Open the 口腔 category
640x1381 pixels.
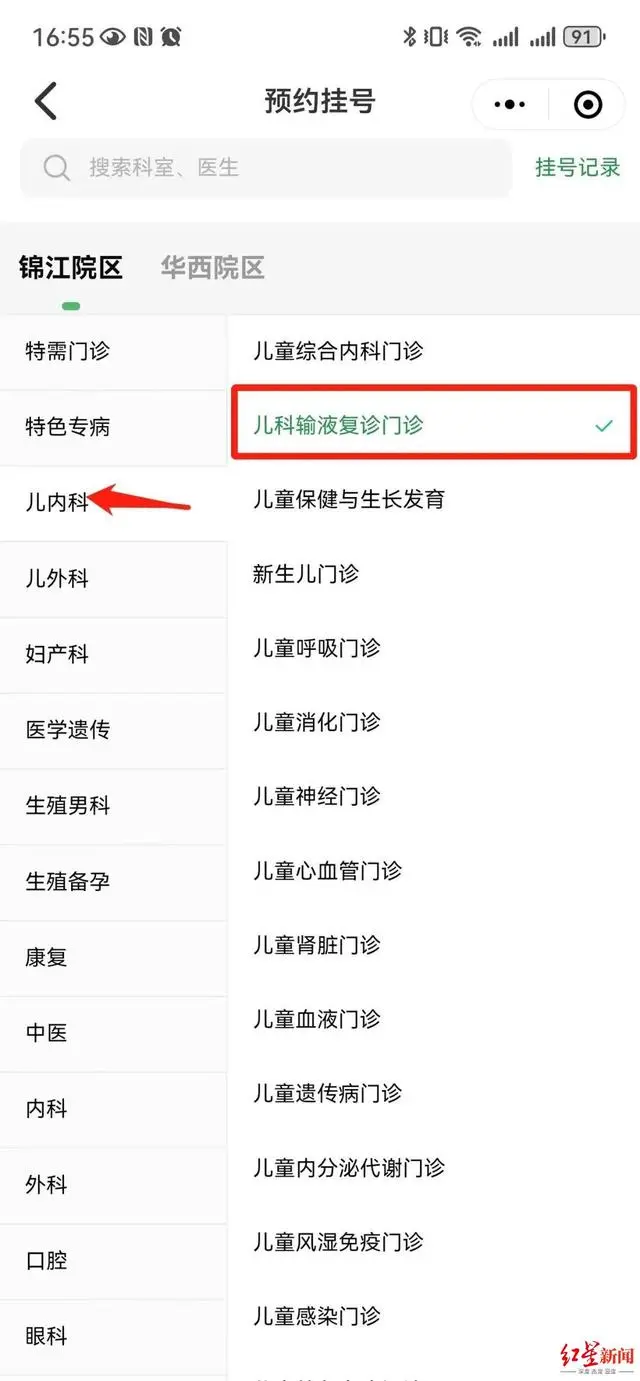click(x=114, y=1262)
